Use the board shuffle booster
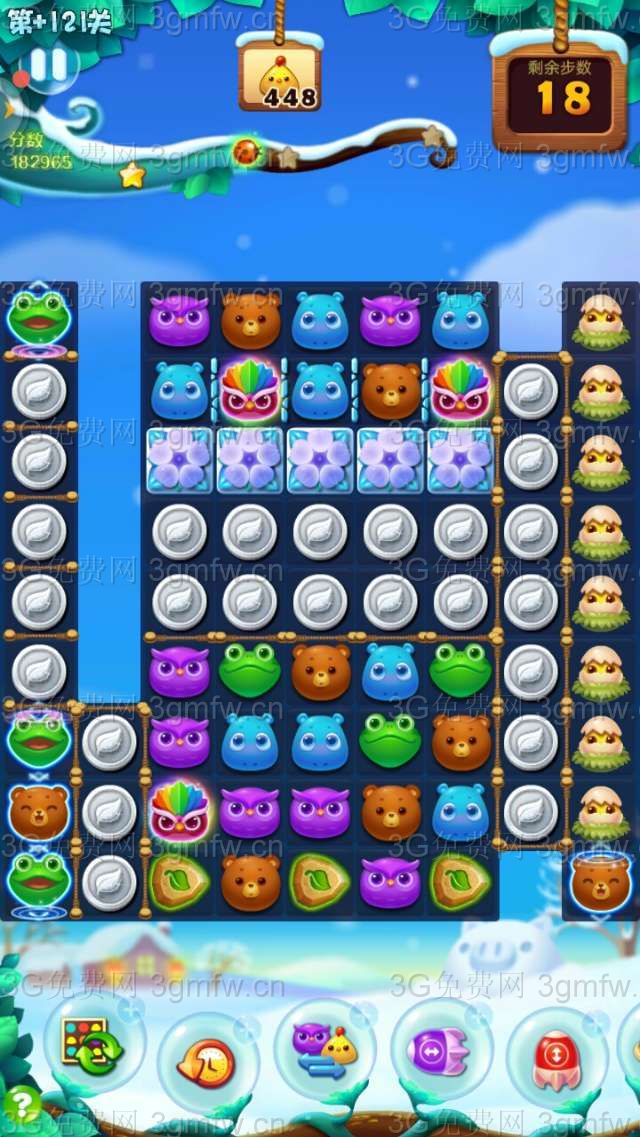Viewport: 640px width, 1137px height. [92, 1043]
